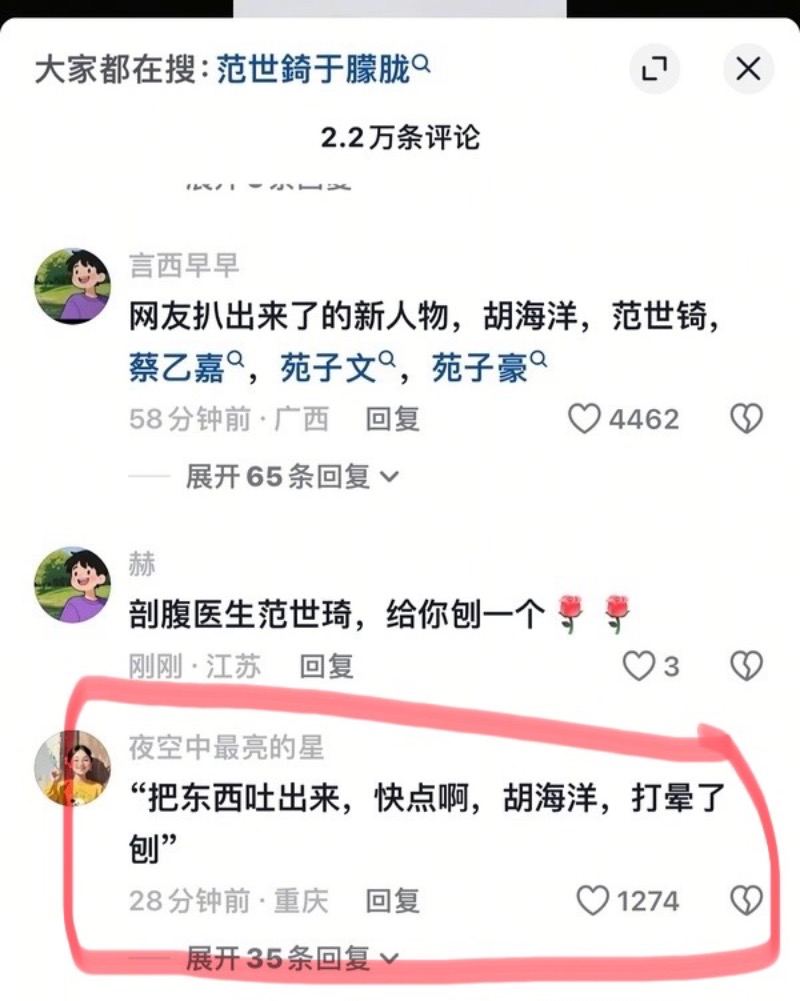This screenshot has width=800, height=1001.
Task: Like 言西早早's comment with 4462 likes
Action: pos(585,419)
